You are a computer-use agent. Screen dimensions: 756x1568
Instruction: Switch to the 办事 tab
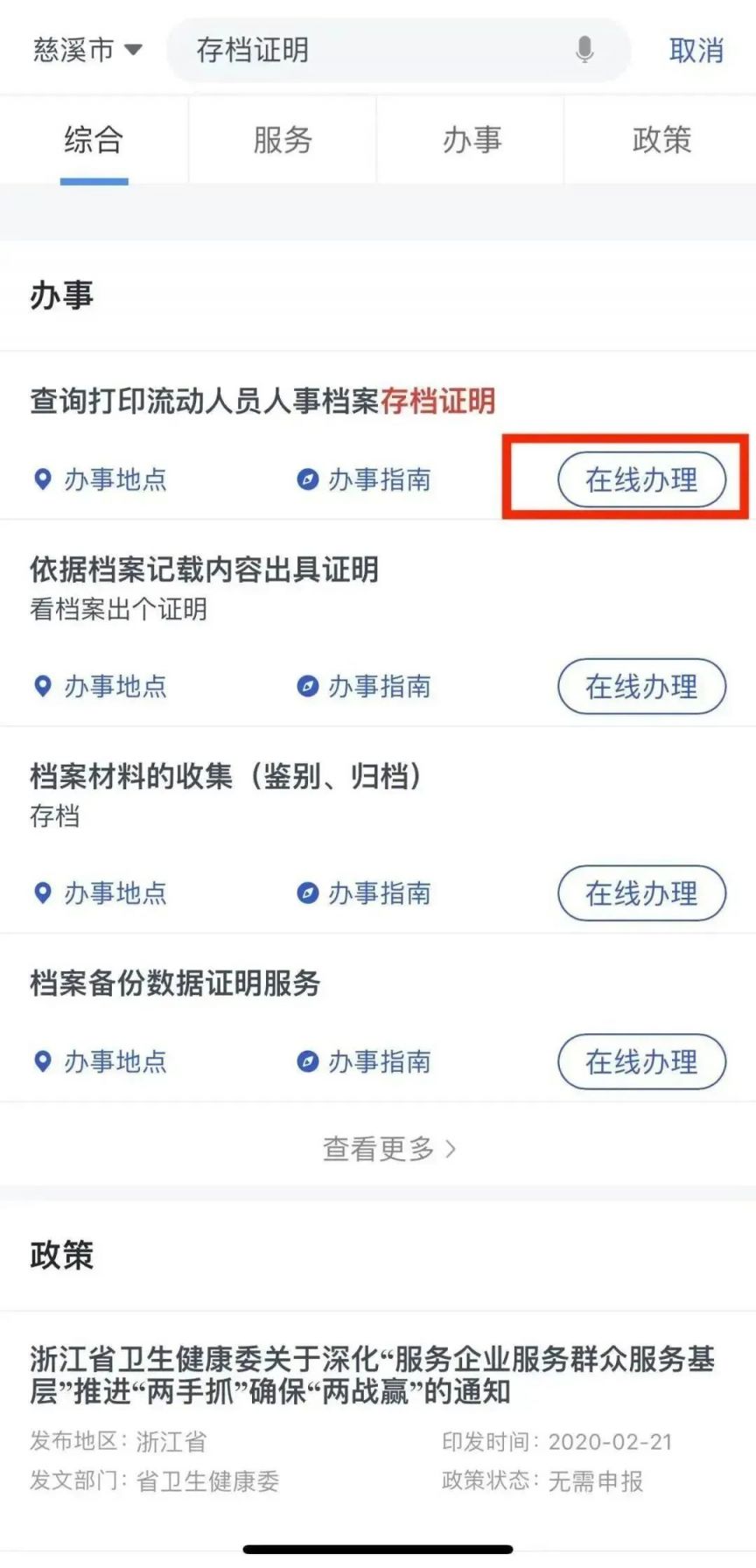pos(472,140)
